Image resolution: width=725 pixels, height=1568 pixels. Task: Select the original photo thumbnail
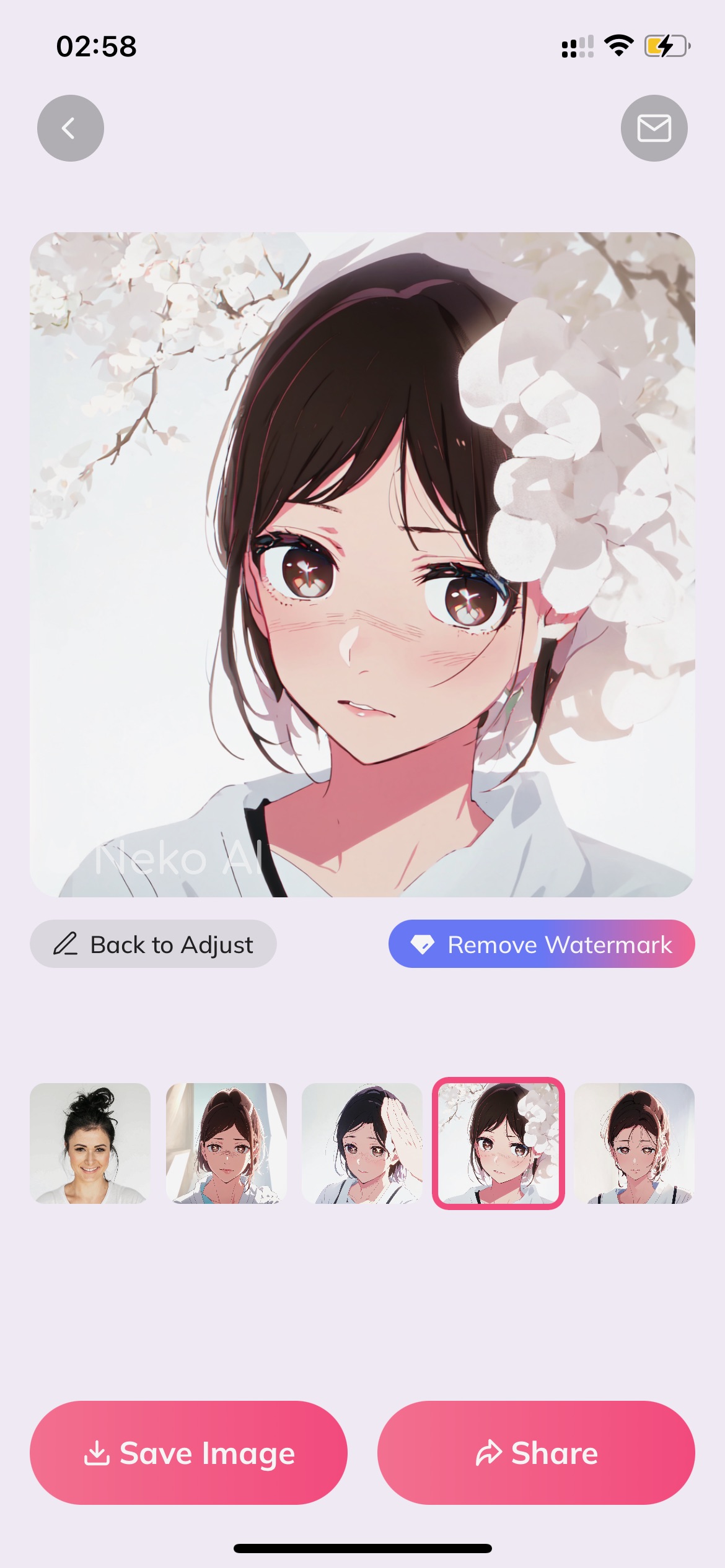click(x=90, y=1144)
